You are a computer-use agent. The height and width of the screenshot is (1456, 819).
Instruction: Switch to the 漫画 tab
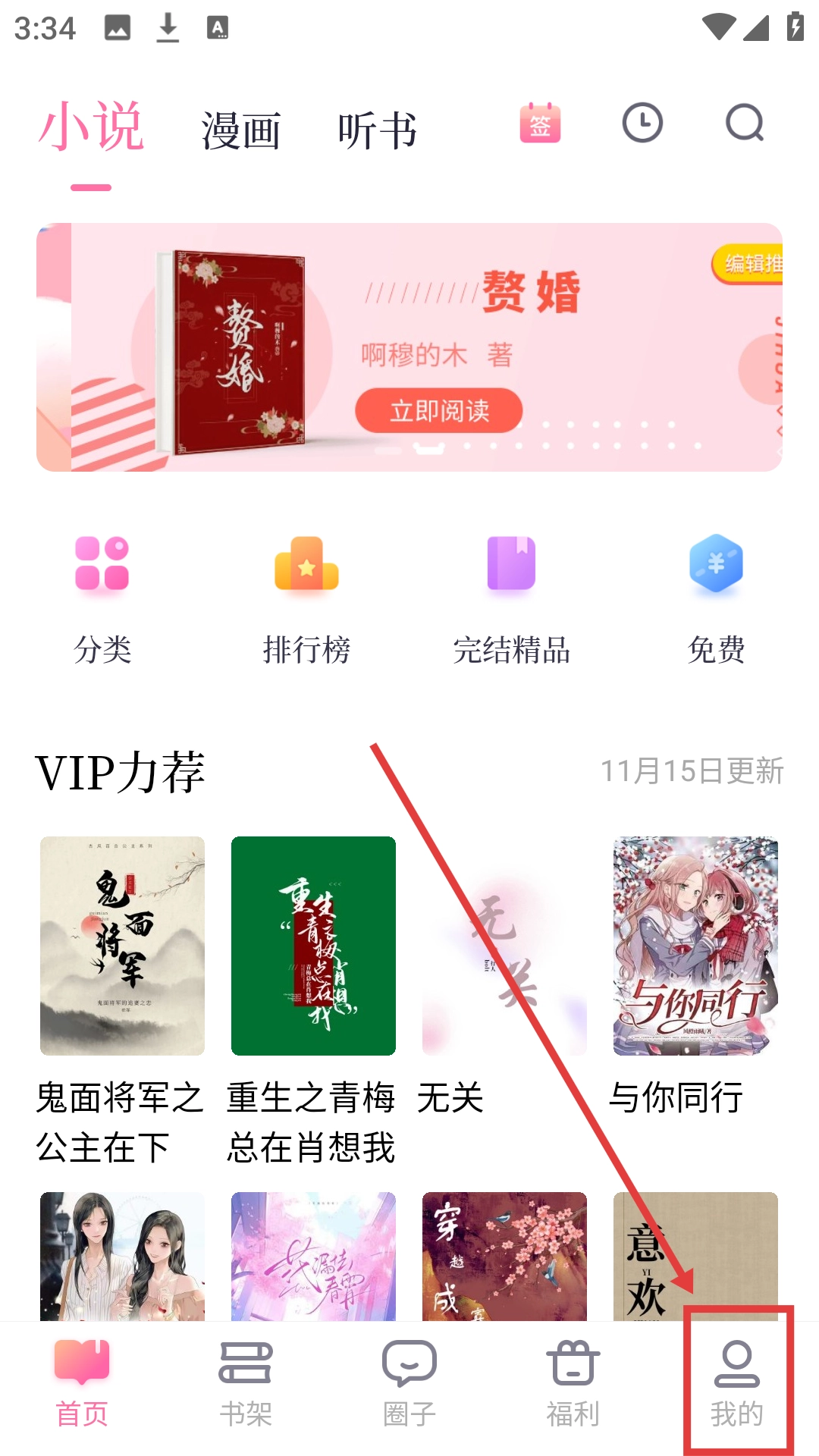(241, 130)
